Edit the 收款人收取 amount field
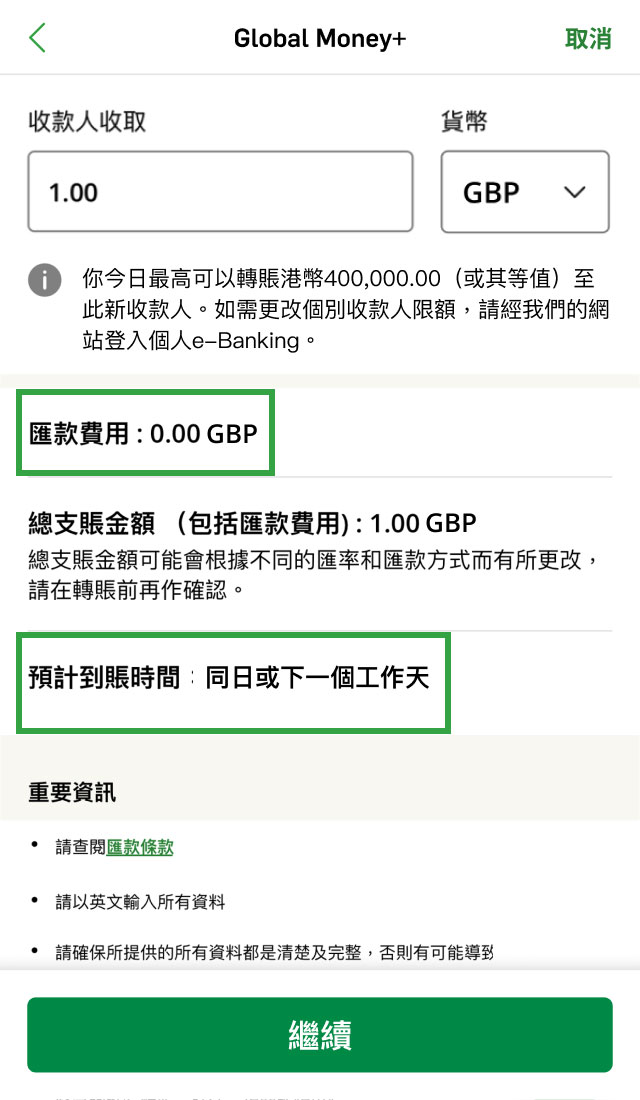640x1100 pixels. (220, 192)
